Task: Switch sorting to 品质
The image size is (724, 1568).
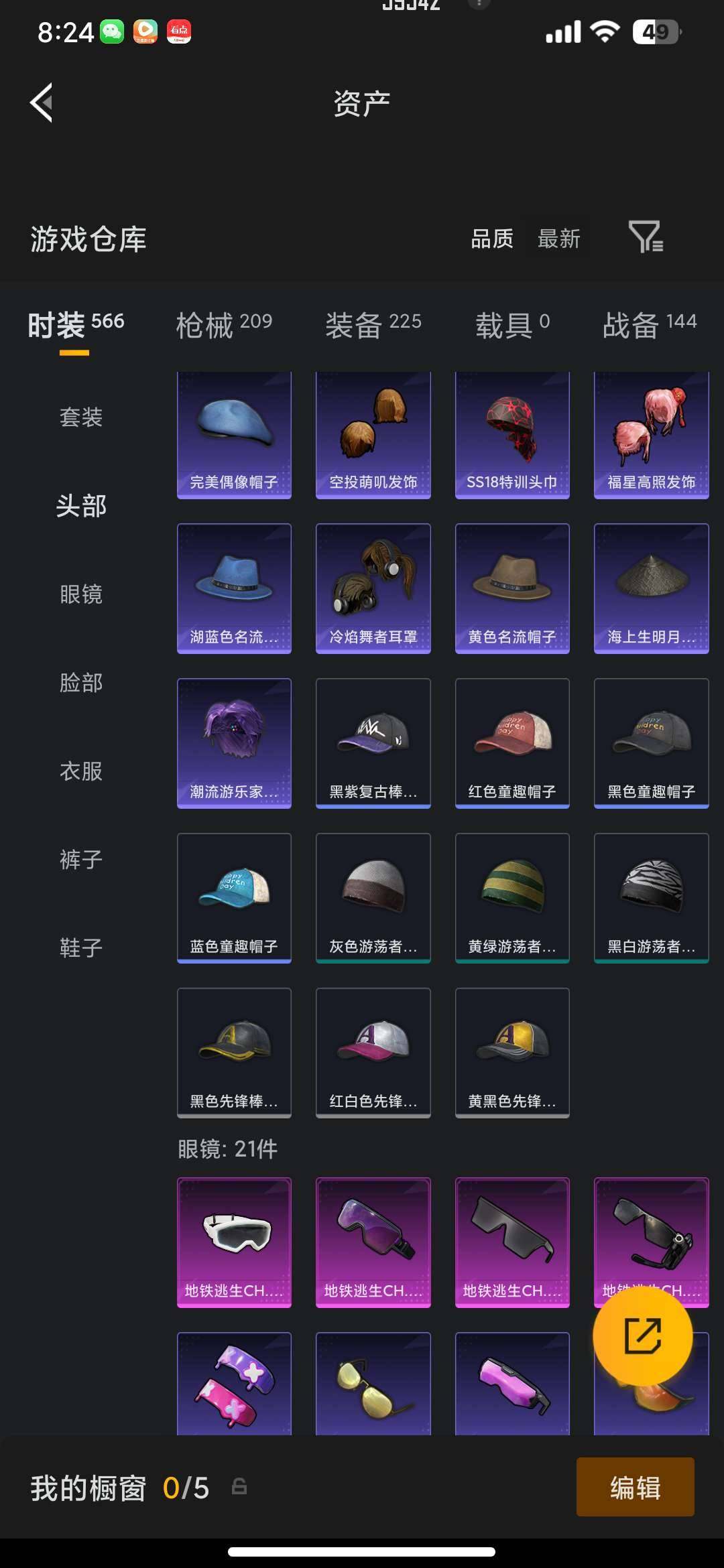Action: point(491,239)
